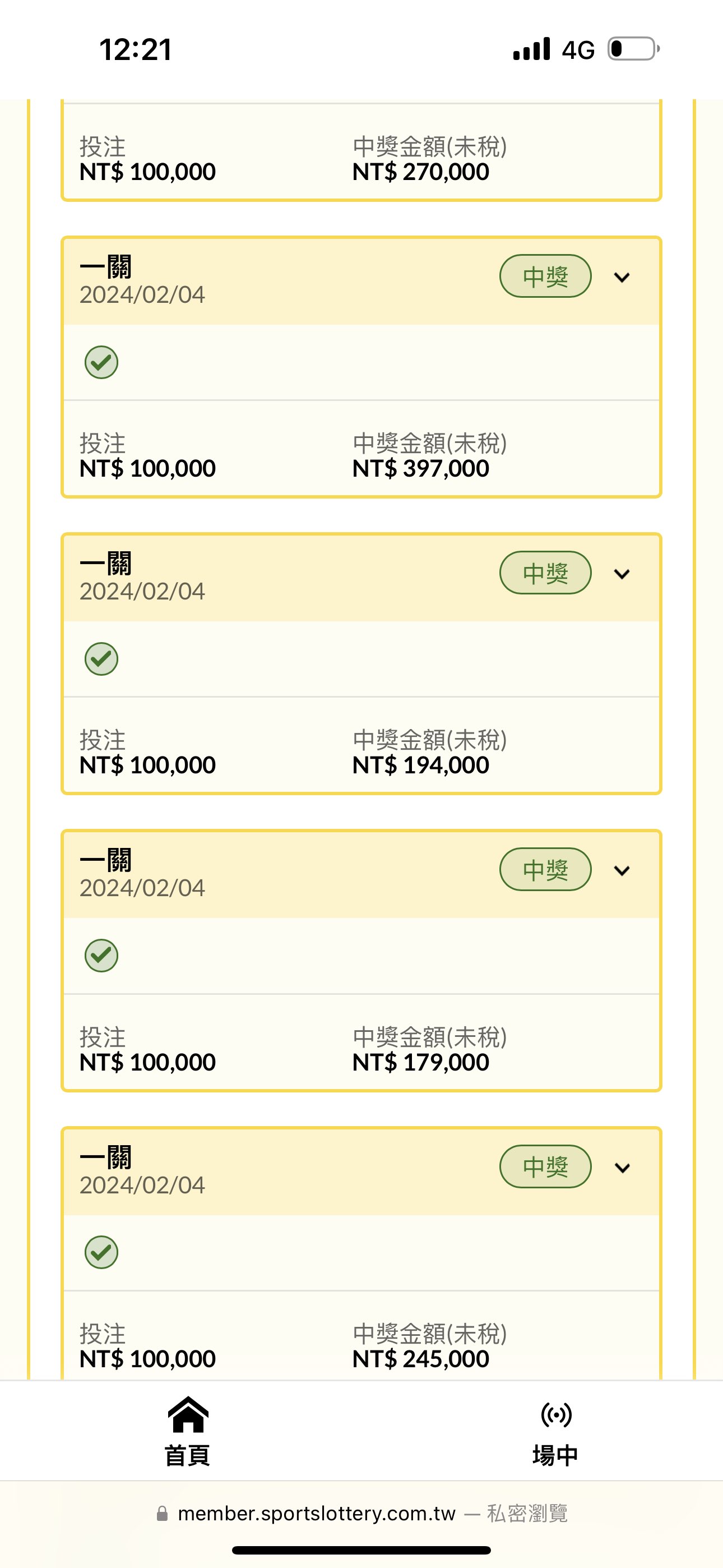Switch to the 場中 live tab

pyautogui.click(x=555, y=1431)
